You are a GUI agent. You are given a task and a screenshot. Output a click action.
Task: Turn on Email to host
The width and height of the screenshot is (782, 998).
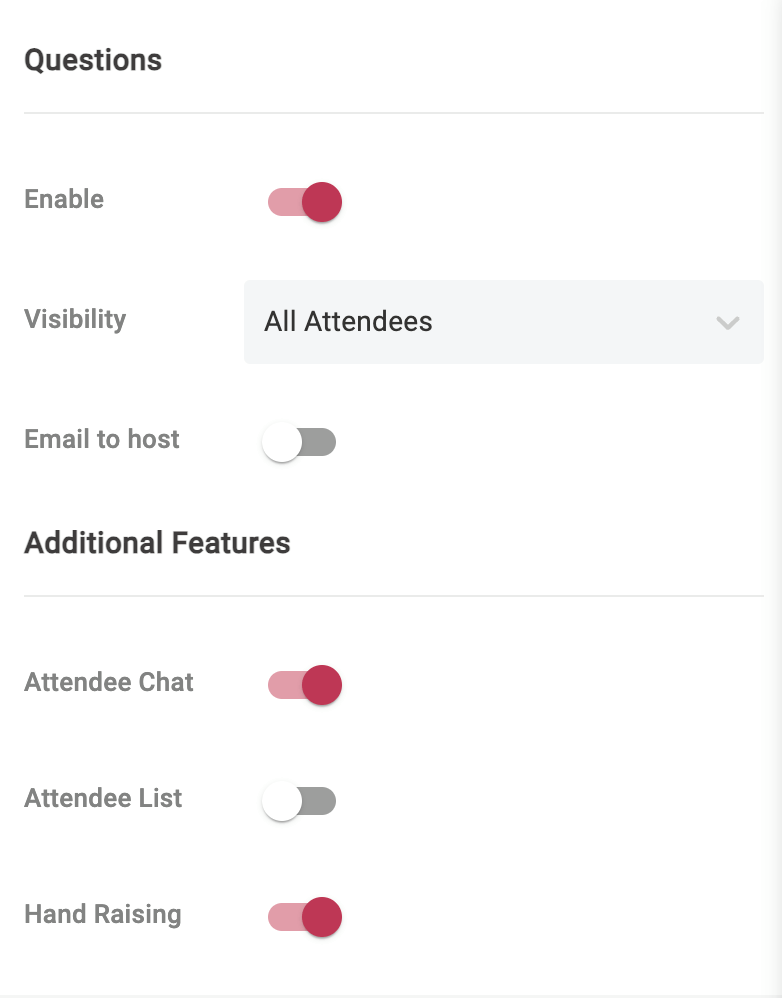pos(299,441)
